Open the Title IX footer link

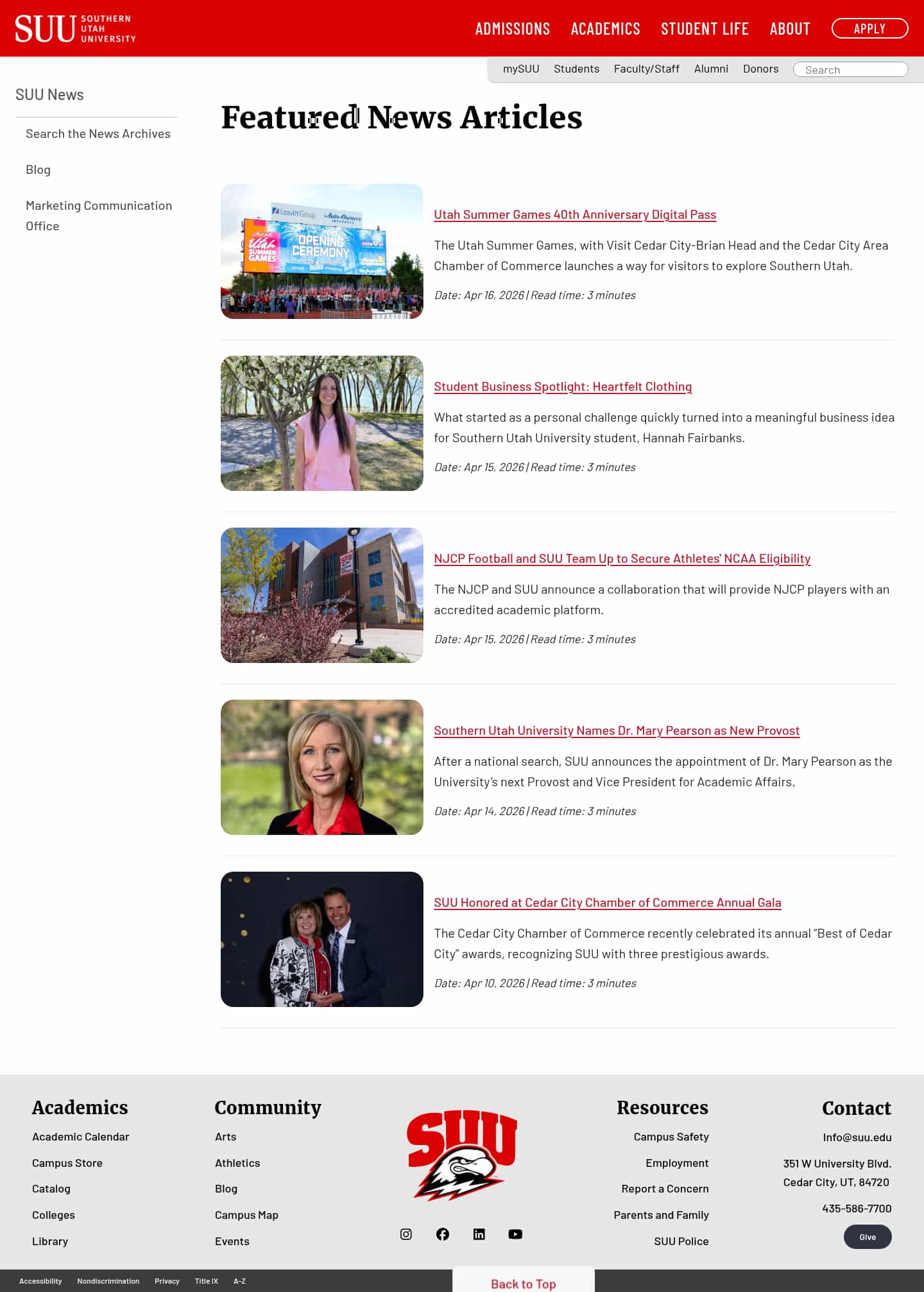(207, 1281)
